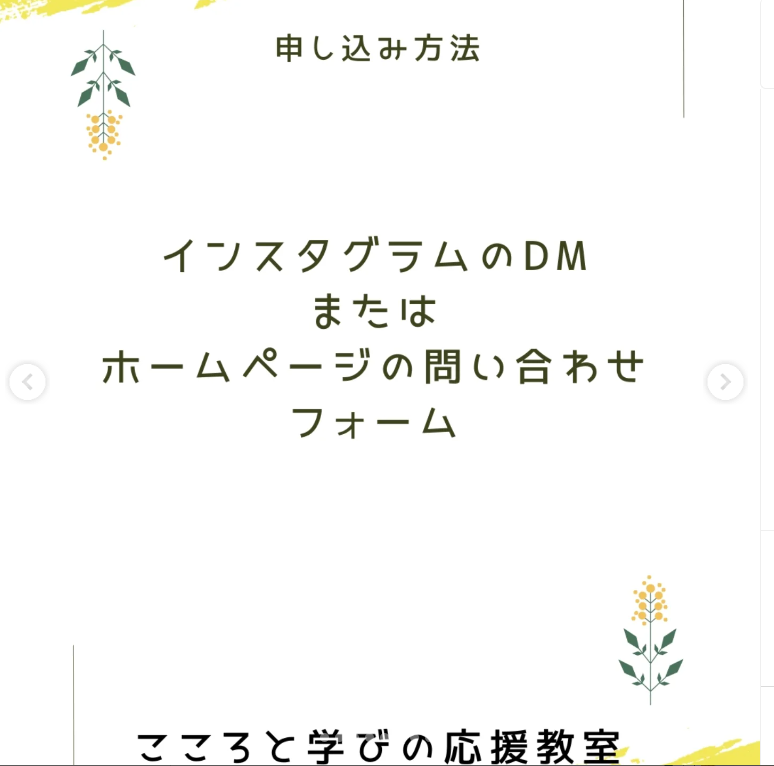Advance to the next carousel slide

coord(725,382)
